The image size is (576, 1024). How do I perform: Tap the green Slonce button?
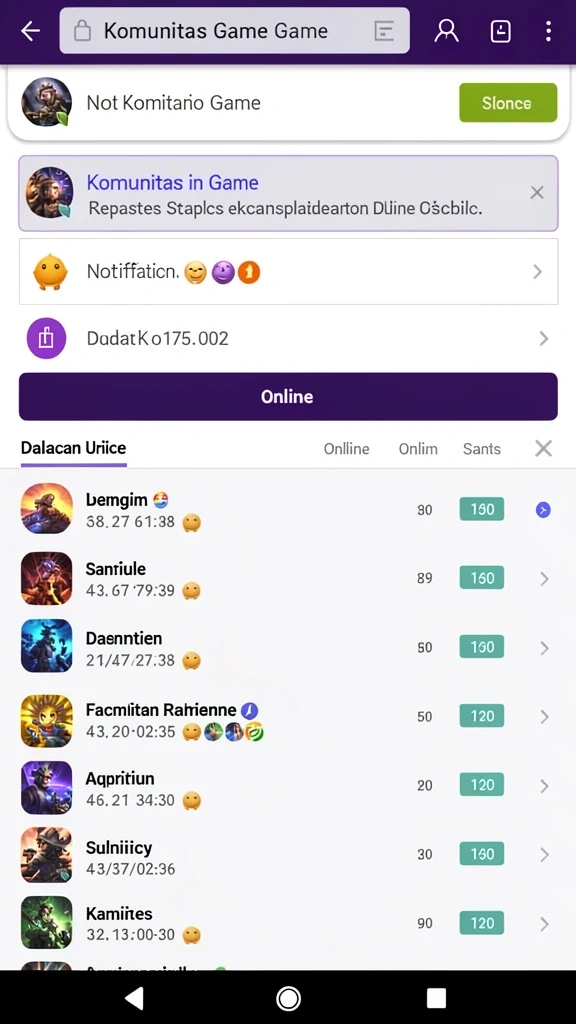click(508, 103)
